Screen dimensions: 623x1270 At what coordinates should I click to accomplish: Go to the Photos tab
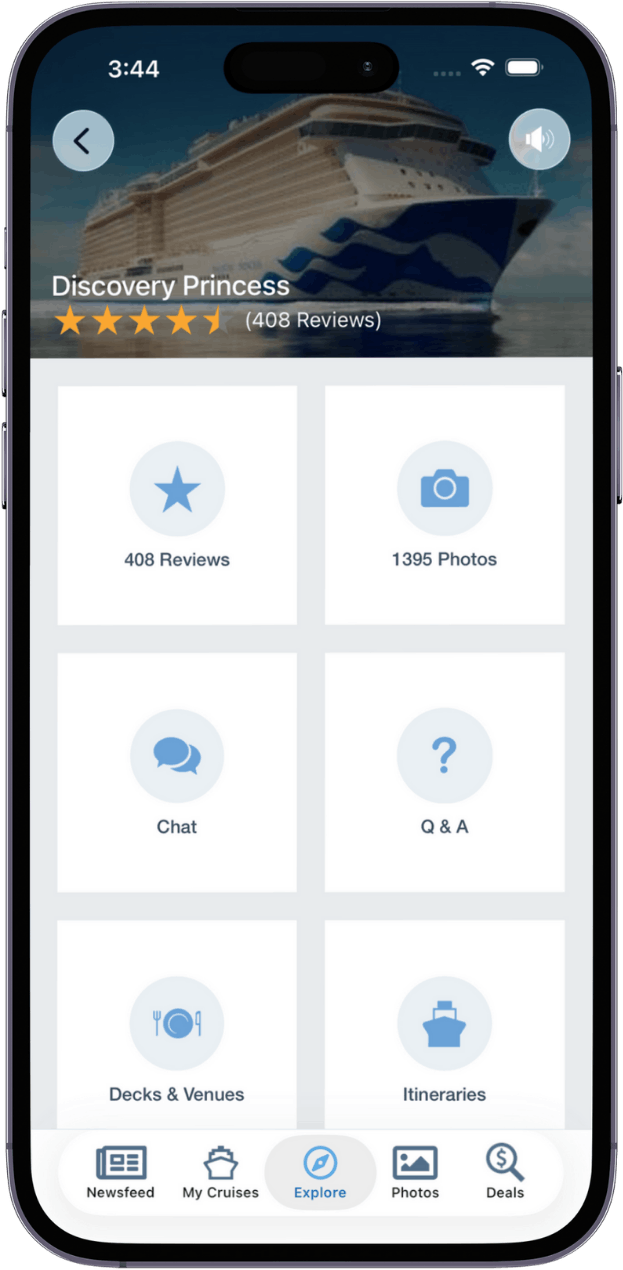415,1173
